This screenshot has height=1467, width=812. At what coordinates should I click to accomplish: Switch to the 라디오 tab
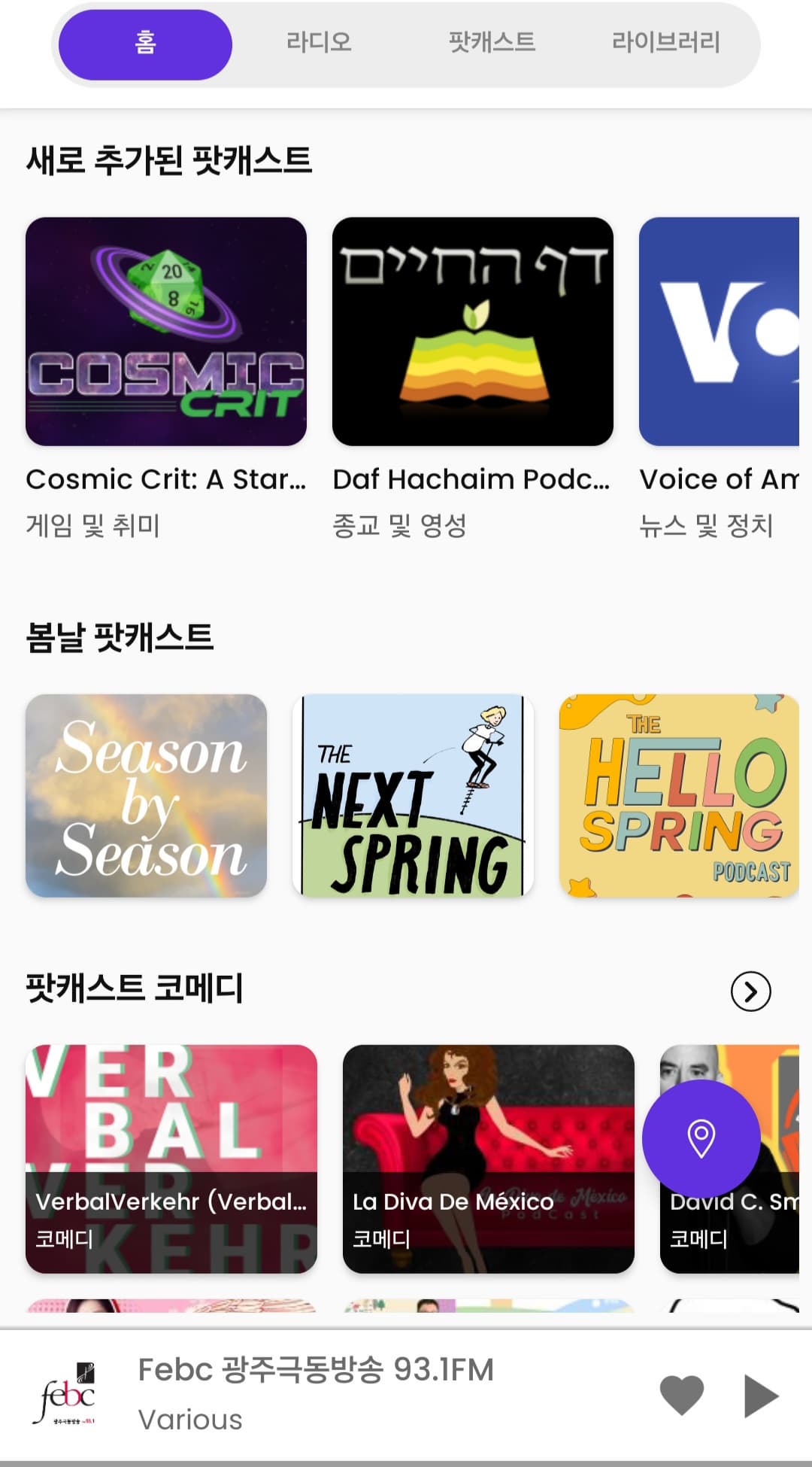(321, 43)
